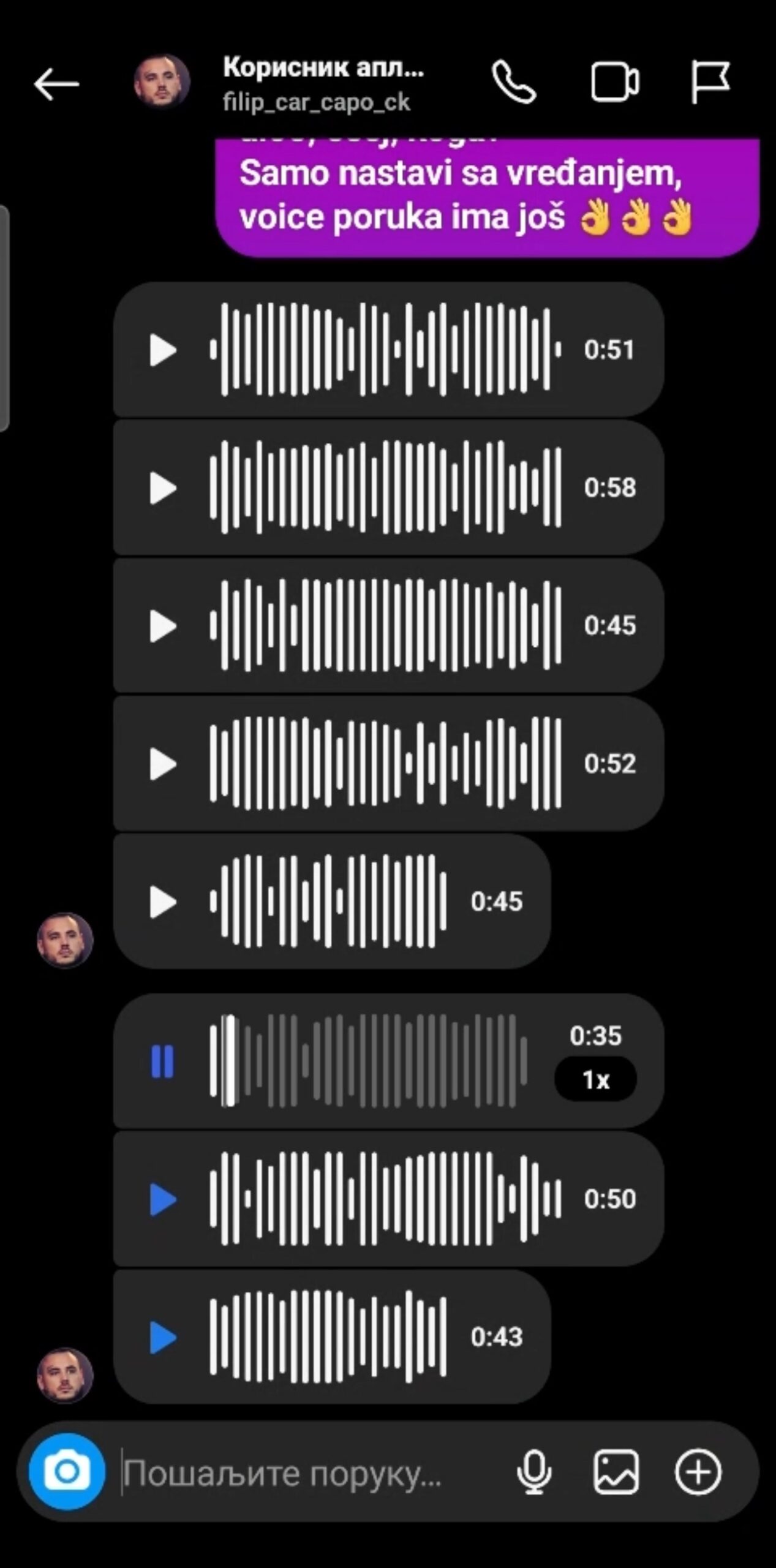This screenshot has height=1568, width=776.
Task: Record a voice message with microphone
Action: point(534,1472)
